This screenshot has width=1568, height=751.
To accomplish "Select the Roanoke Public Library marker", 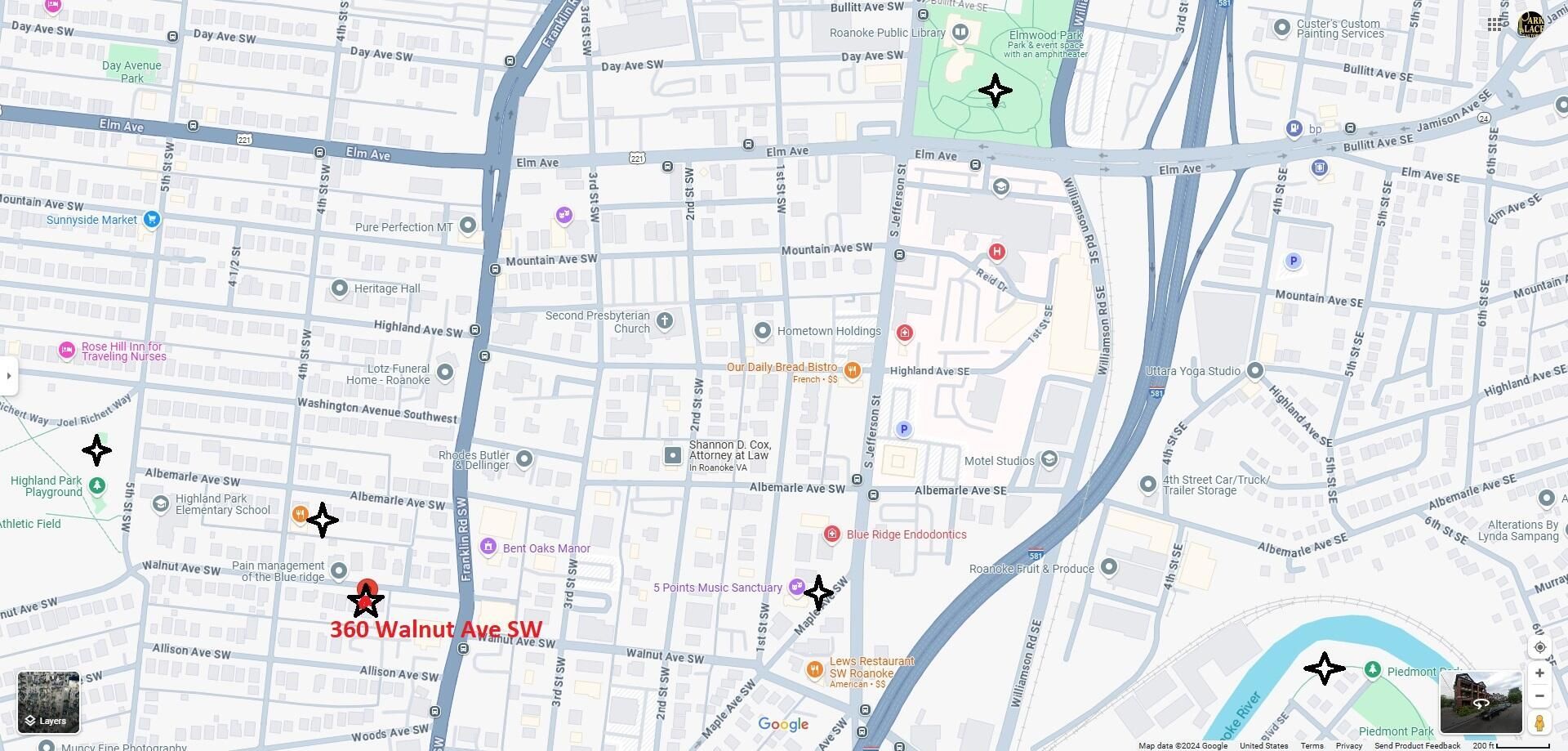I will 960,33.
